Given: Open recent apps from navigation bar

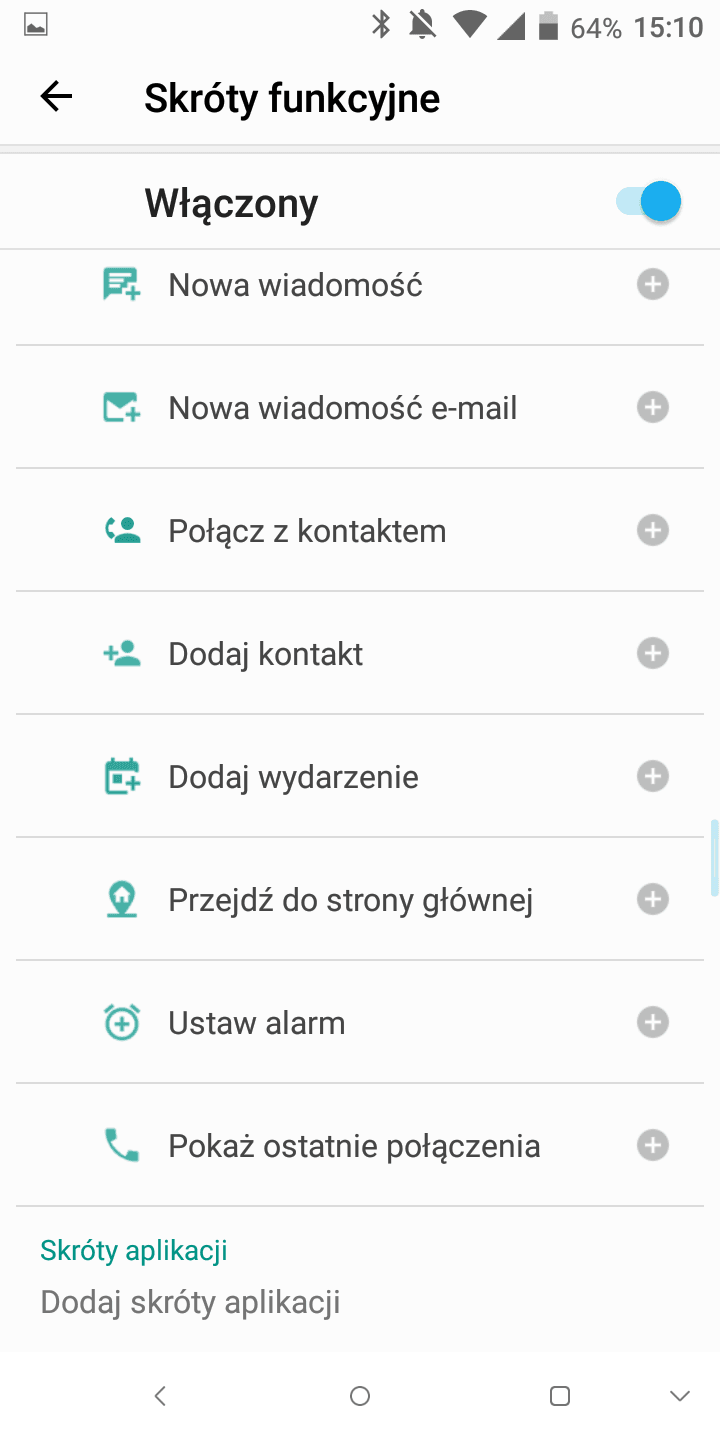Looking at the screenshot, I should pyautogui.click(x=560, y=1396).
